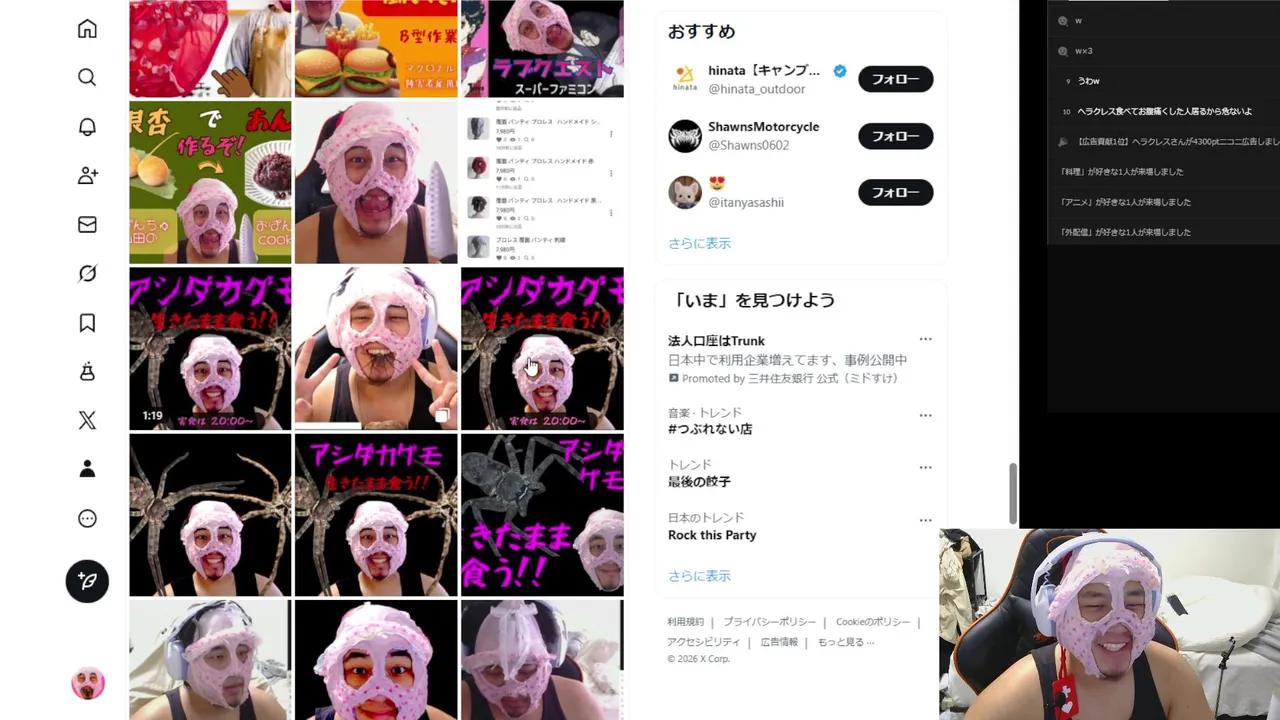Open the bookmarks icon
Screen dimensions: 1280x720
87,323
